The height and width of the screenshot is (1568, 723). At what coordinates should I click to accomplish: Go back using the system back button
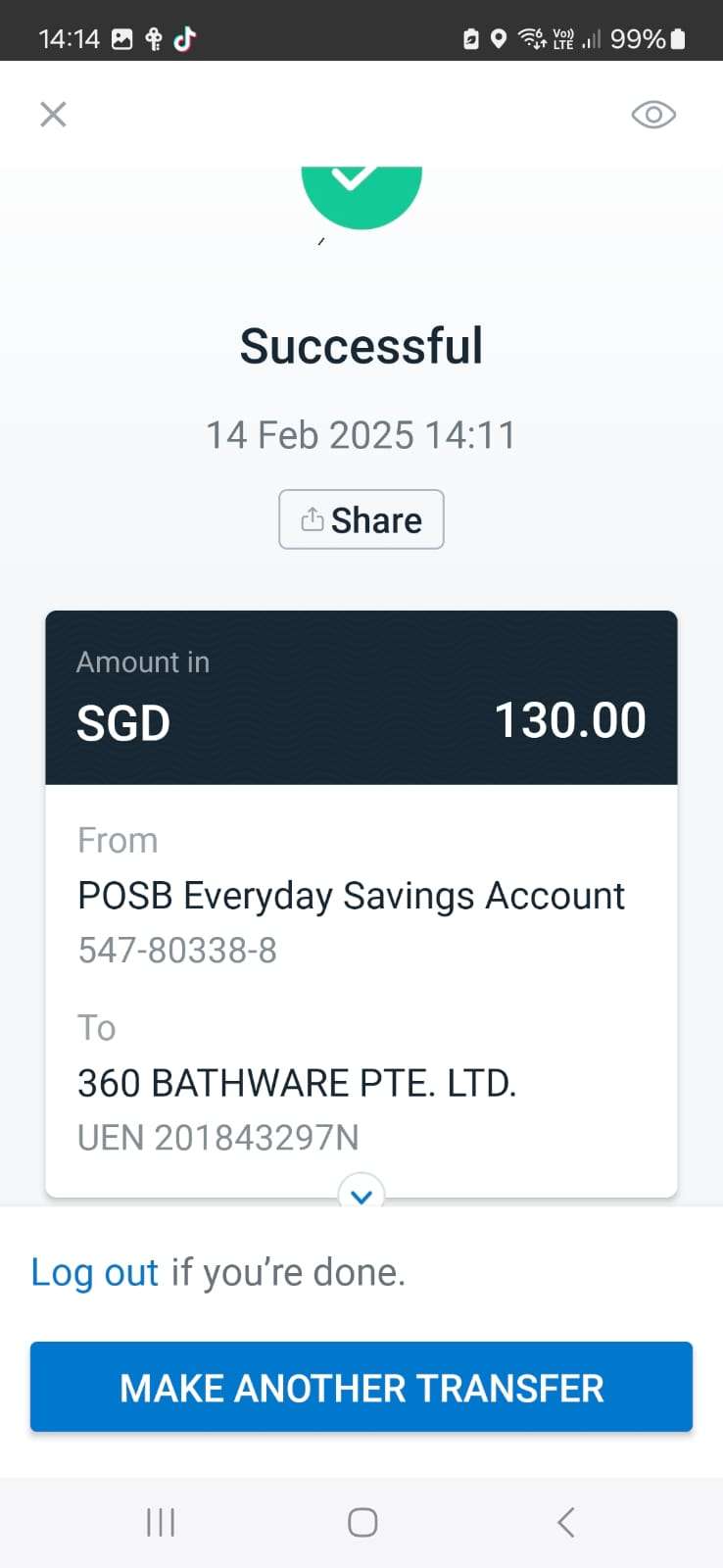coord(565,1522)
